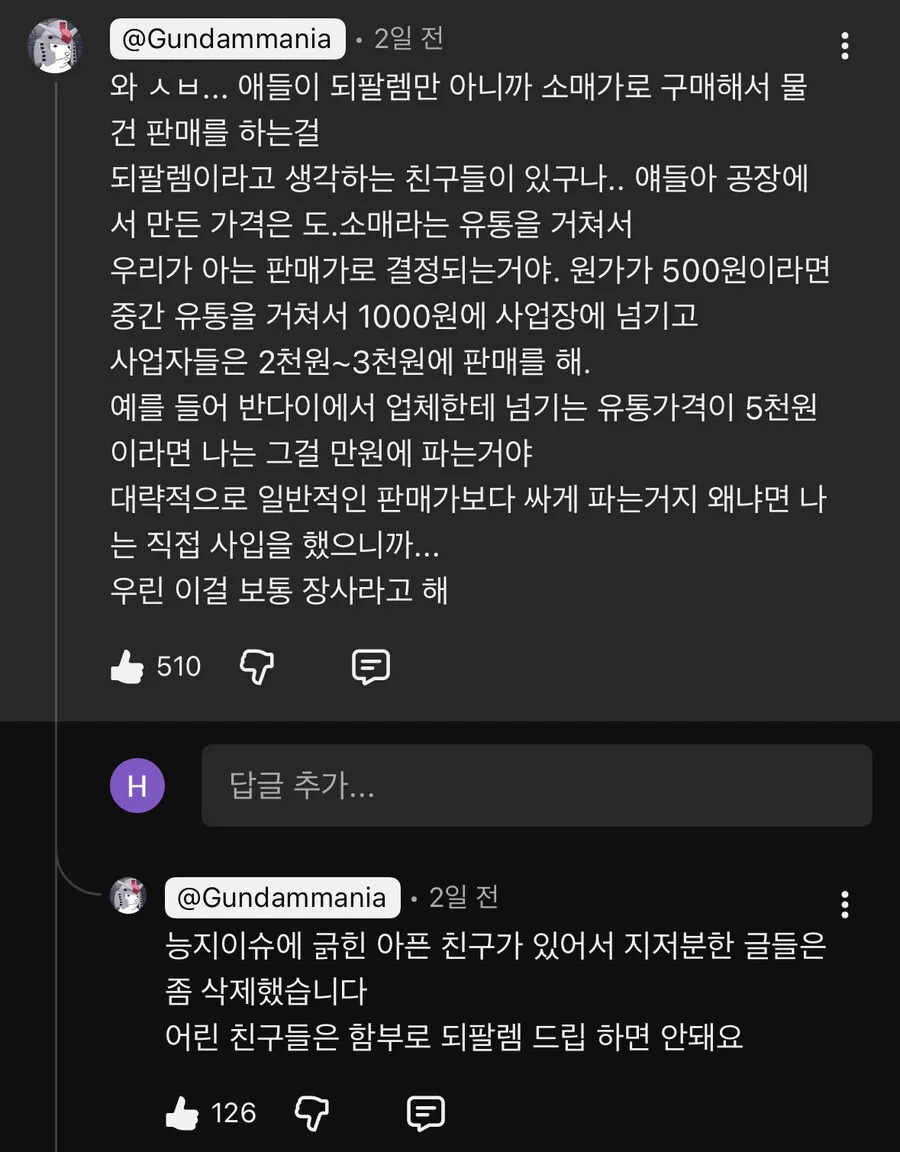Open @Gundammania's name on the reply

pyautogui.click(x=282, y=898)
